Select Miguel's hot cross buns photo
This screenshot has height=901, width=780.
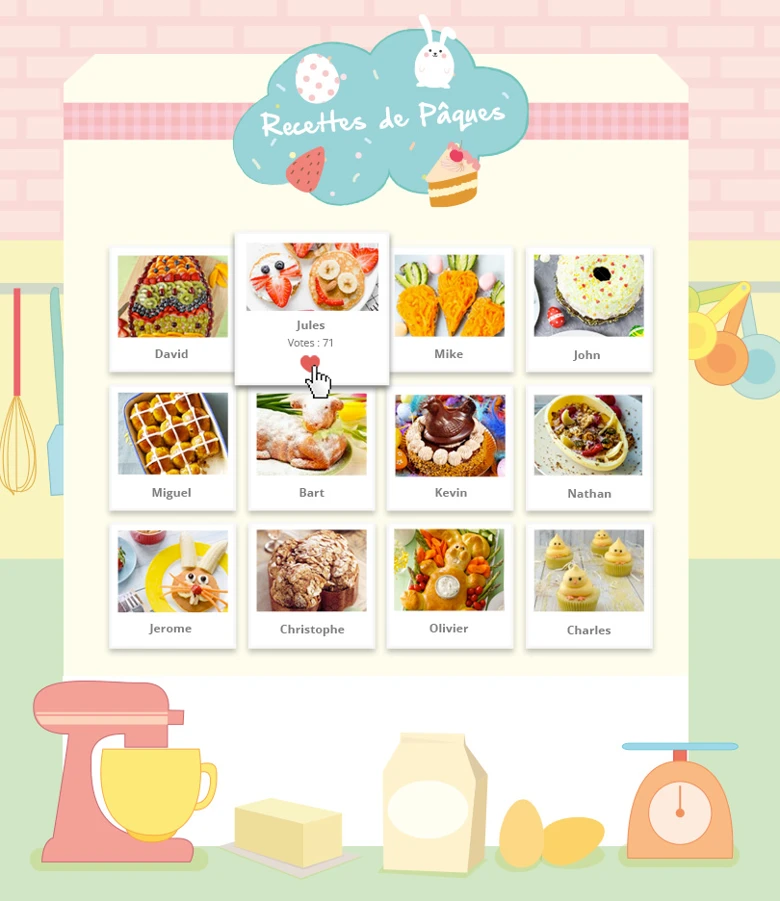tap(171, 435)
